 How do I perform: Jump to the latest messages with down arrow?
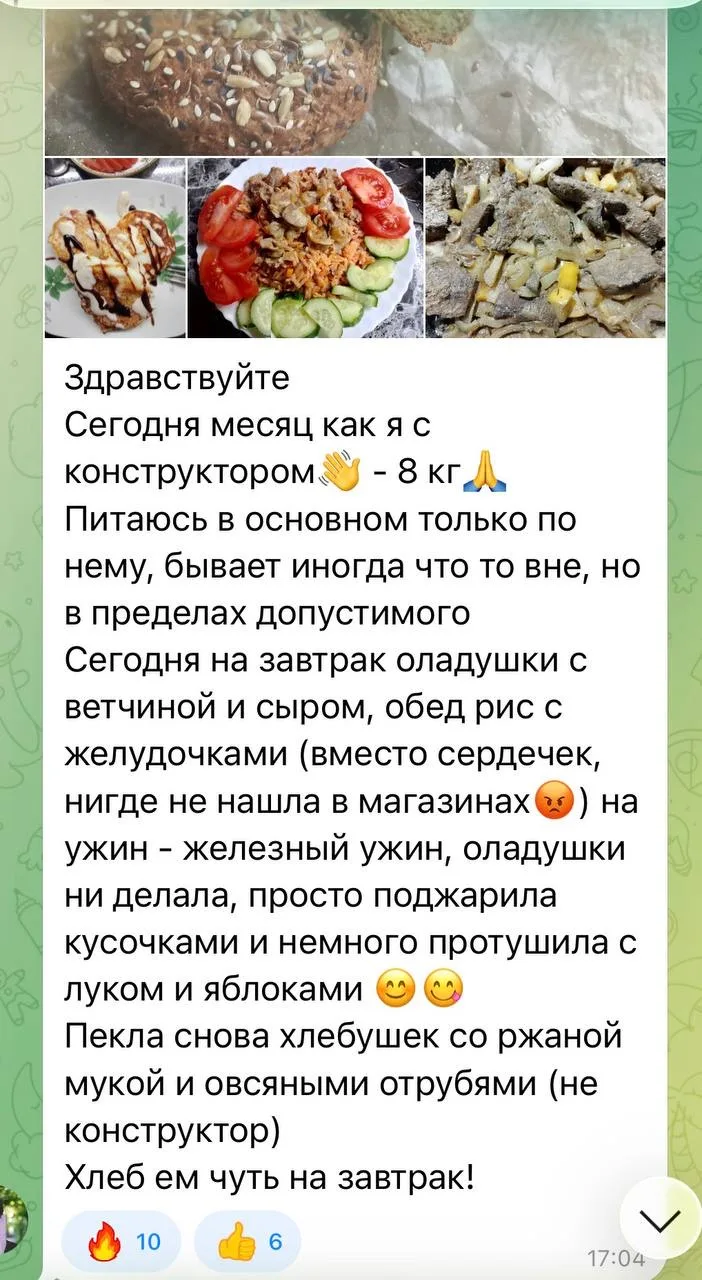pos(660,1219)
